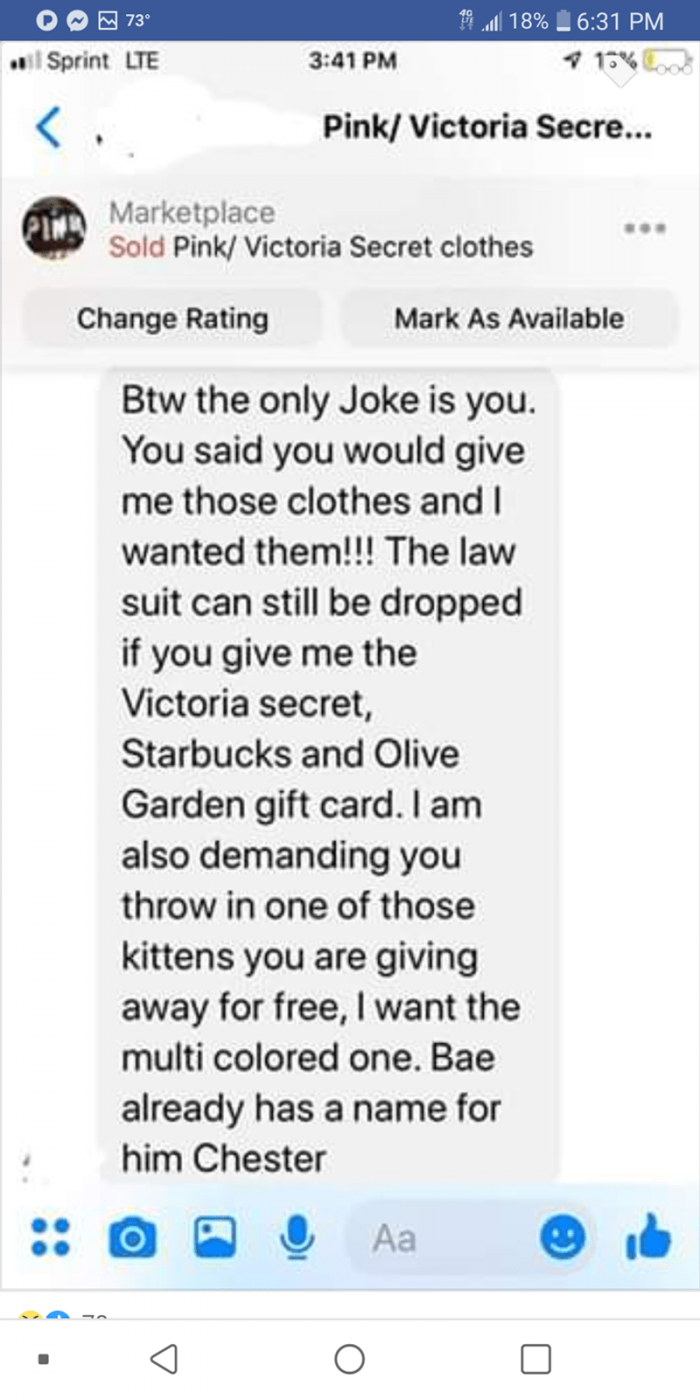Viewport: 700px width, 1400px height.
Task: Go to the home screen
Action: click(349, 1359)
